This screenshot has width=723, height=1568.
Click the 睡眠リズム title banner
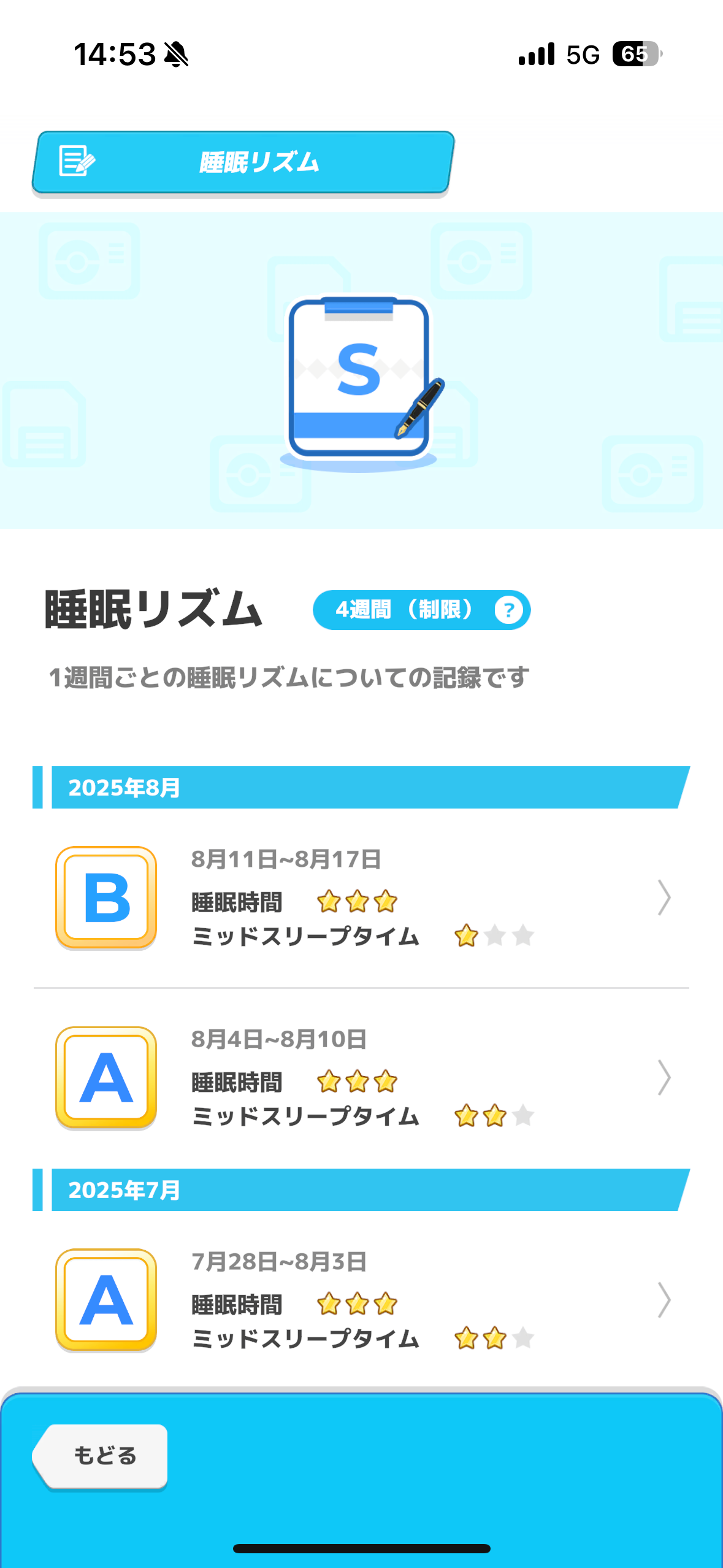[257, 161]
